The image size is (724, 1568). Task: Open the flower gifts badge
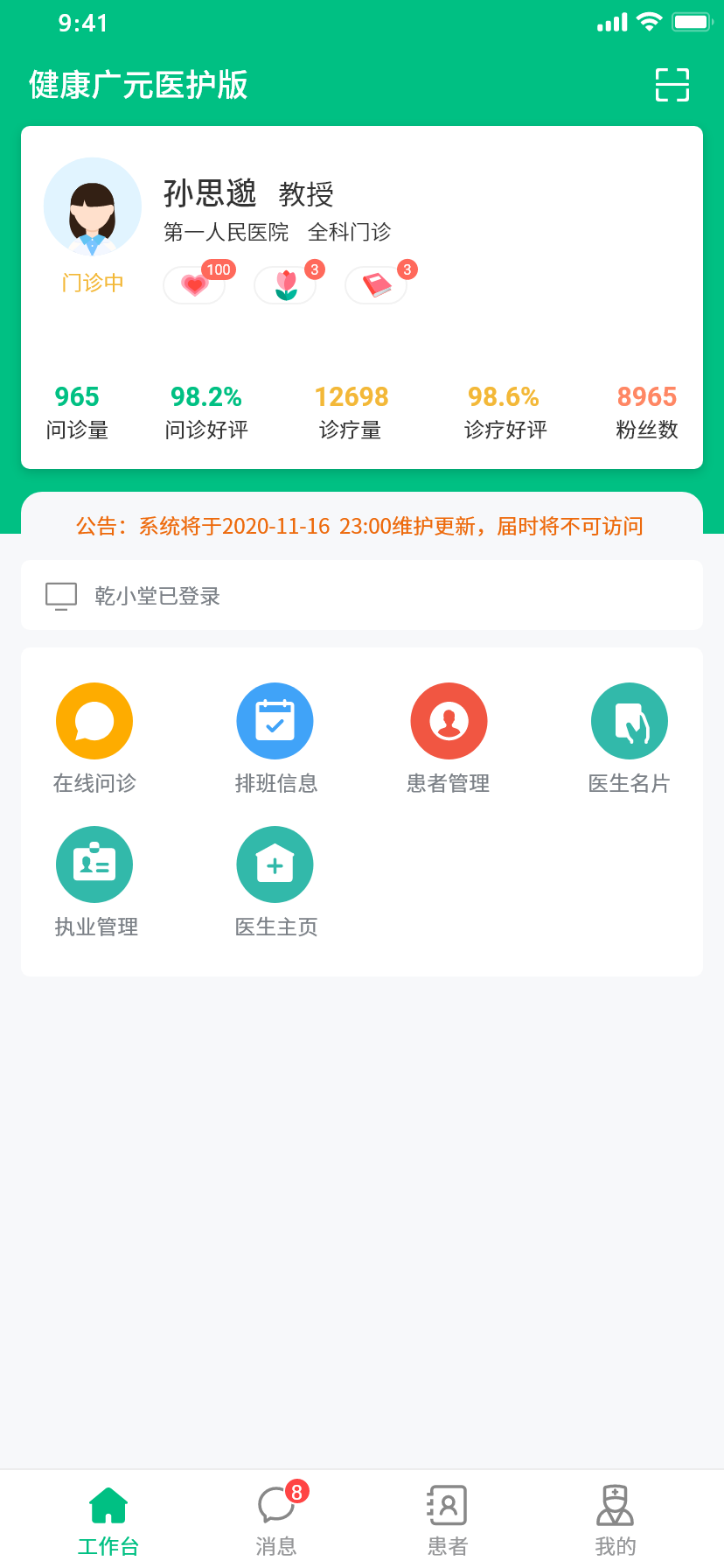[285, 285]
